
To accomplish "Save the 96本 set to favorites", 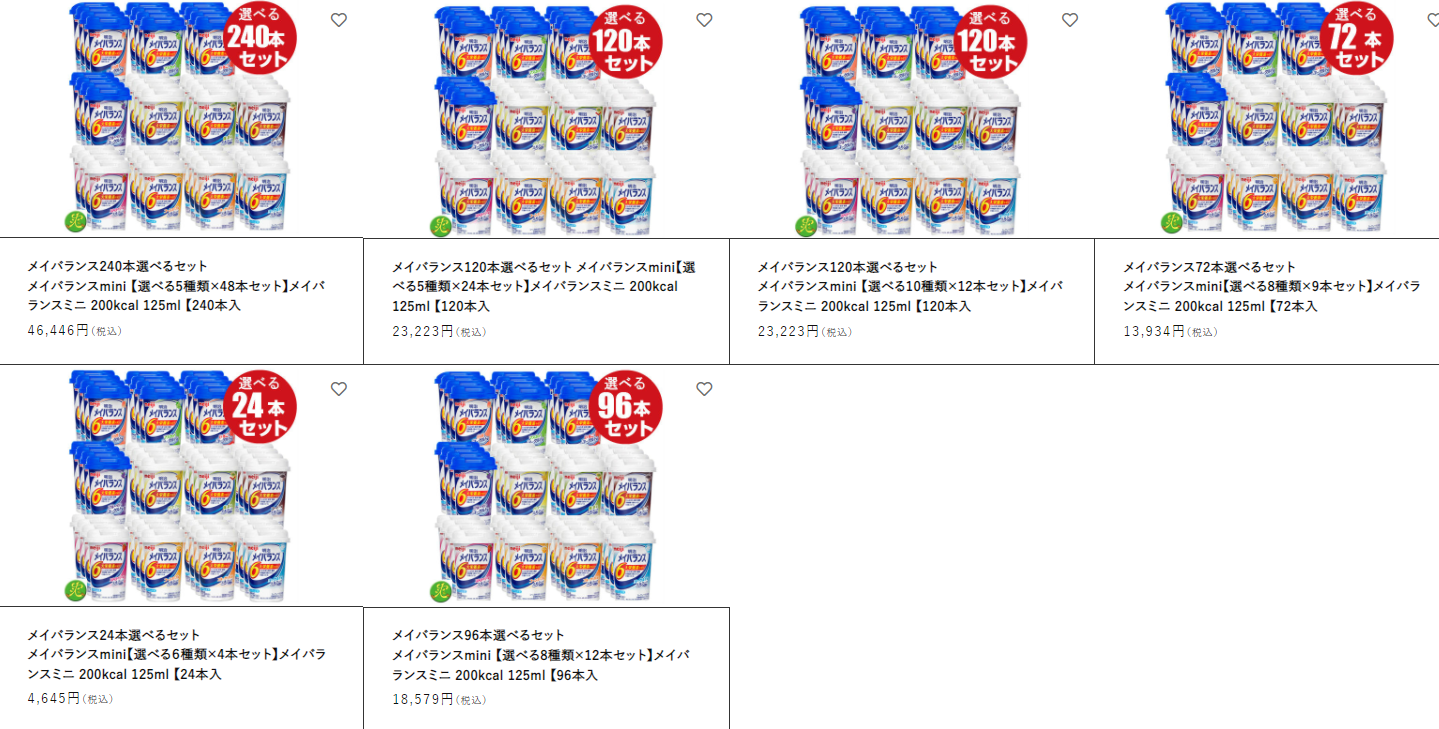I will click(704, 389).
